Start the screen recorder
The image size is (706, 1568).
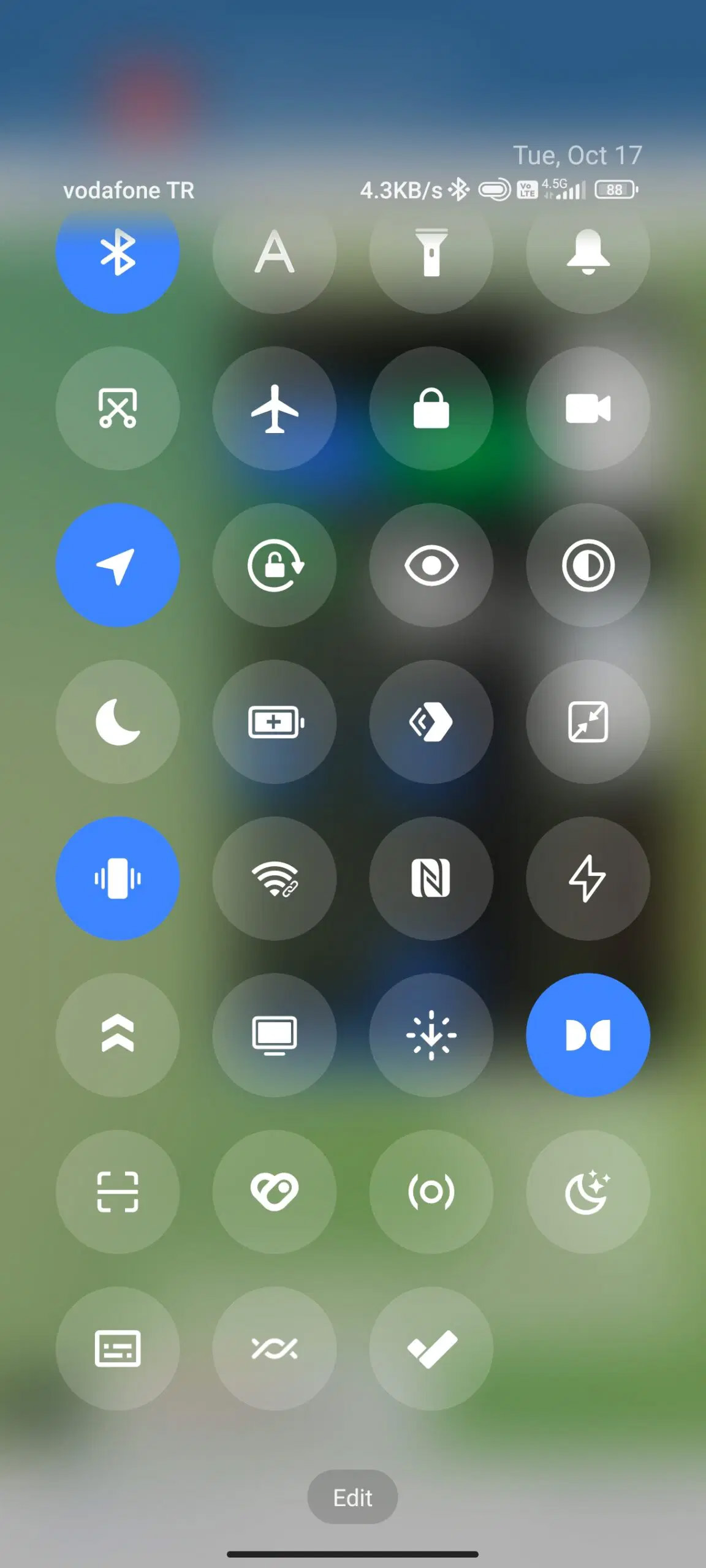pyautogui.click(x=588, y=409)
